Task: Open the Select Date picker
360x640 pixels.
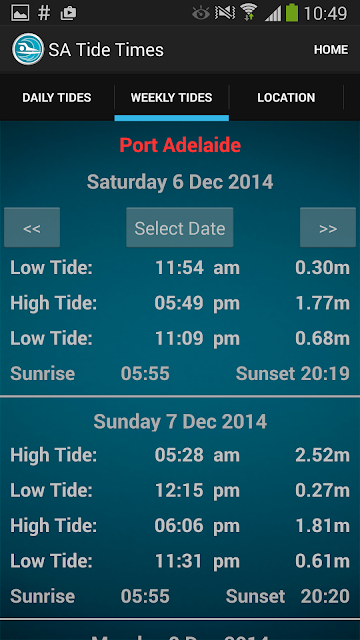Action: tap(180, 227)
